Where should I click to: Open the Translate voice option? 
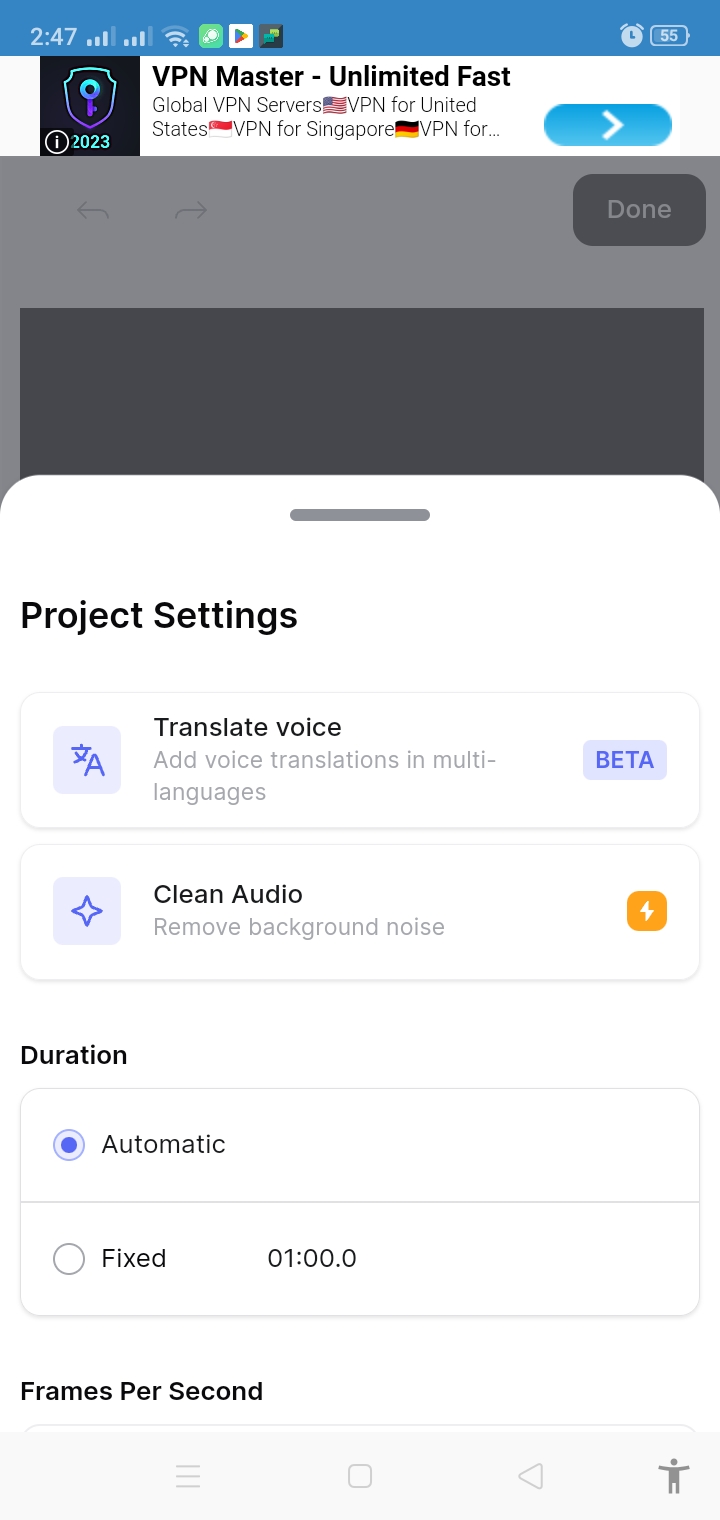coord(360,760)
